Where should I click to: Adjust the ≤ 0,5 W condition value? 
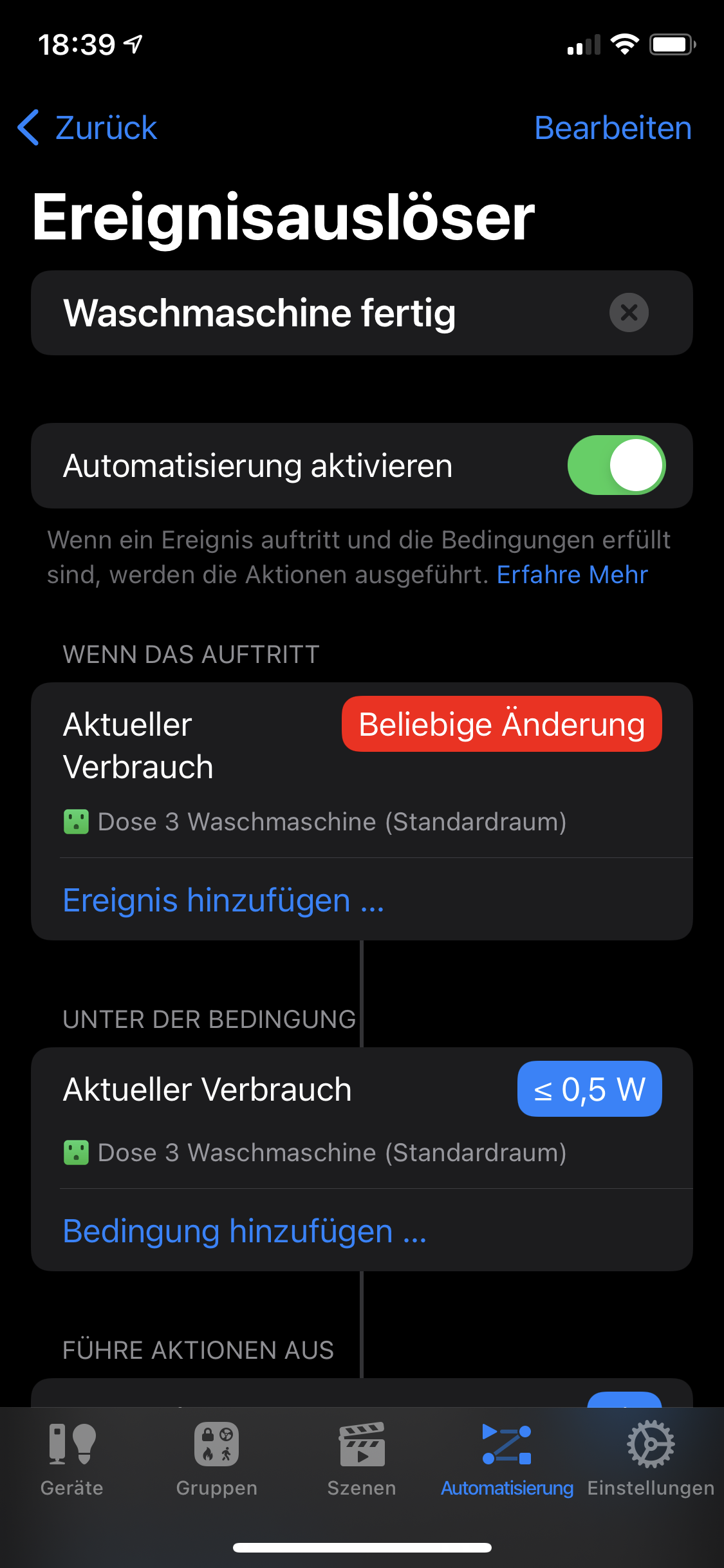point(589,1089)
